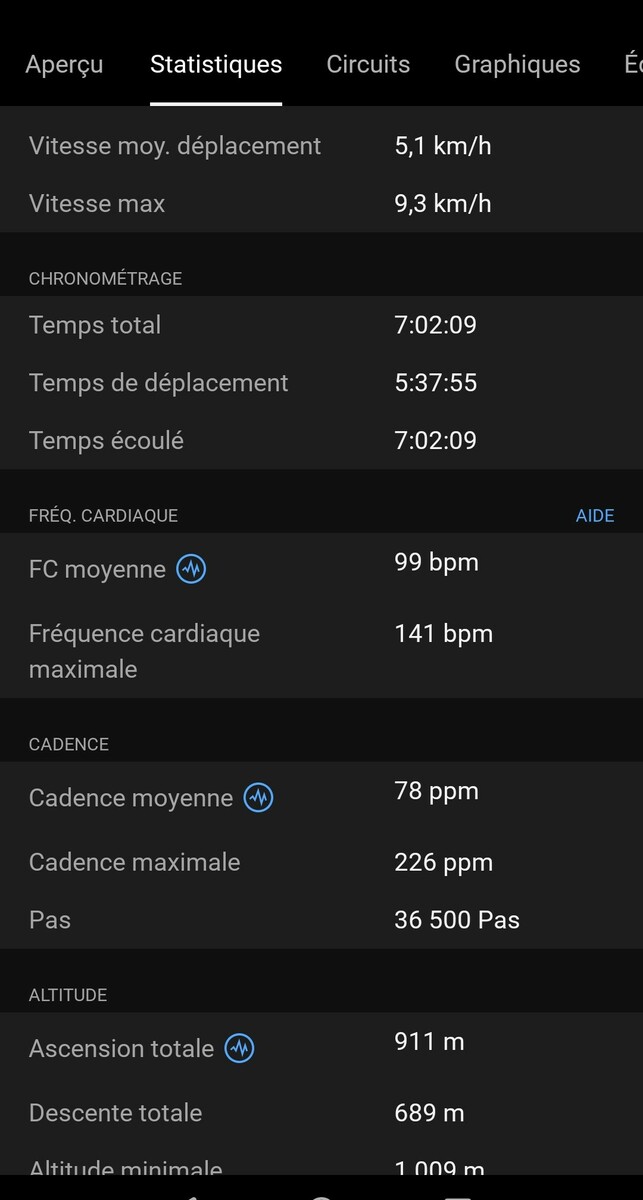
Task: Select the Statistiques tab
Action: pyautogui.click(x=216, y=65)
